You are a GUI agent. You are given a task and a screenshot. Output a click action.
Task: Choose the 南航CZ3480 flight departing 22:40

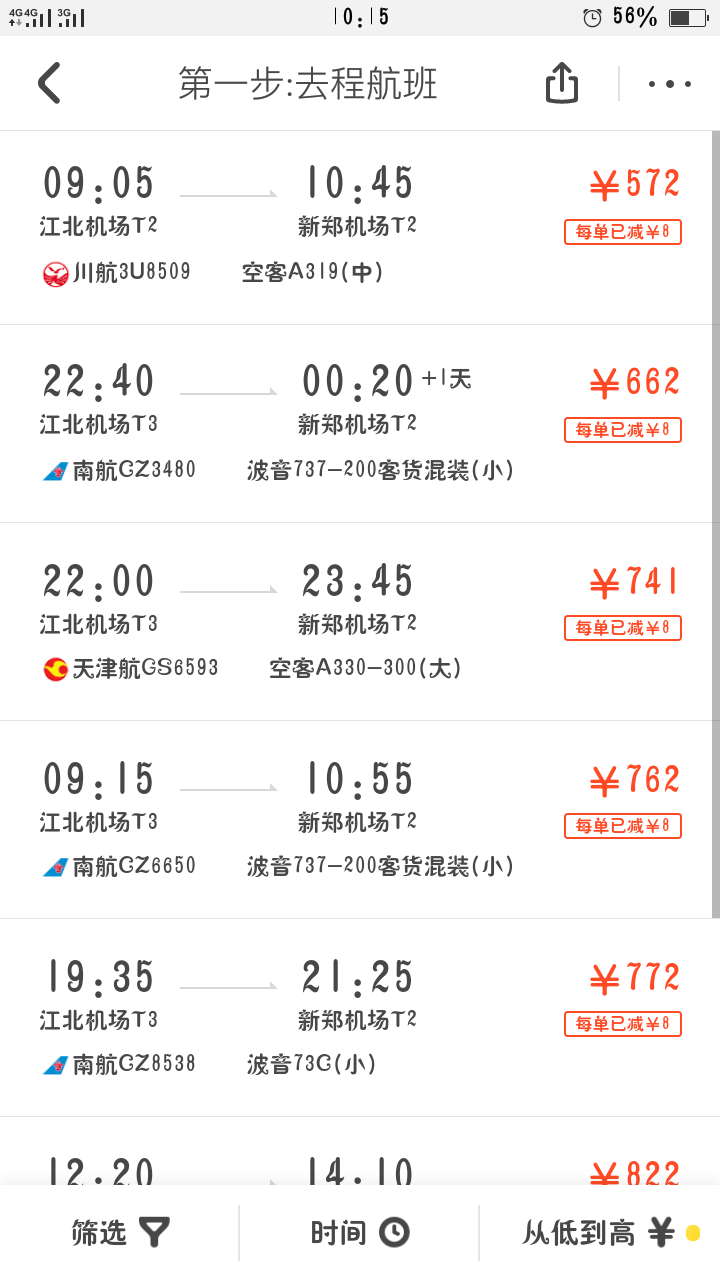pos(356,424)
